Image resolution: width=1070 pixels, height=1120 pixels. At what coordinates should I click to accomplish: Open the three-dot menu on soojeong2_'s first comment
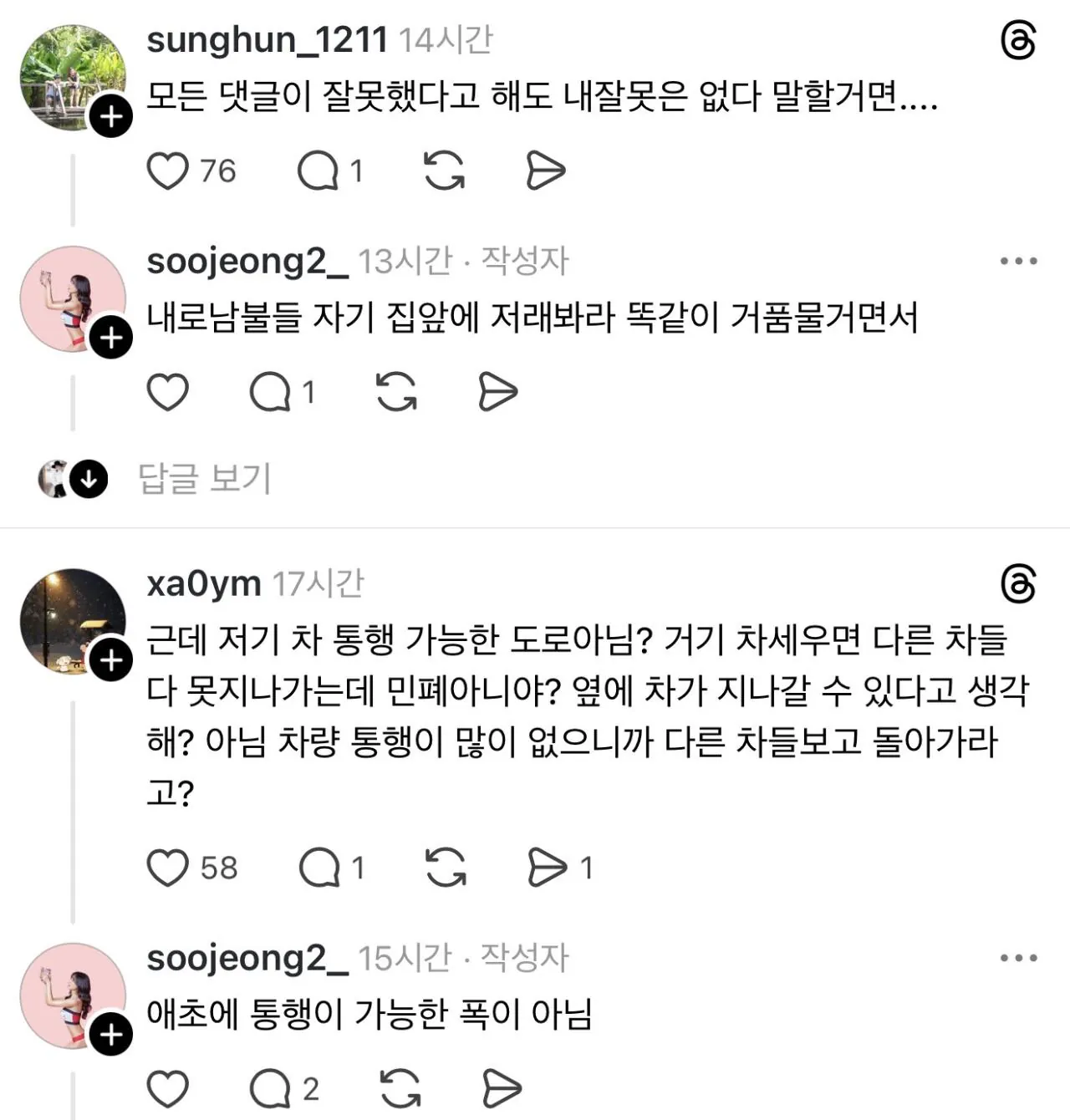coord(1018,262)
